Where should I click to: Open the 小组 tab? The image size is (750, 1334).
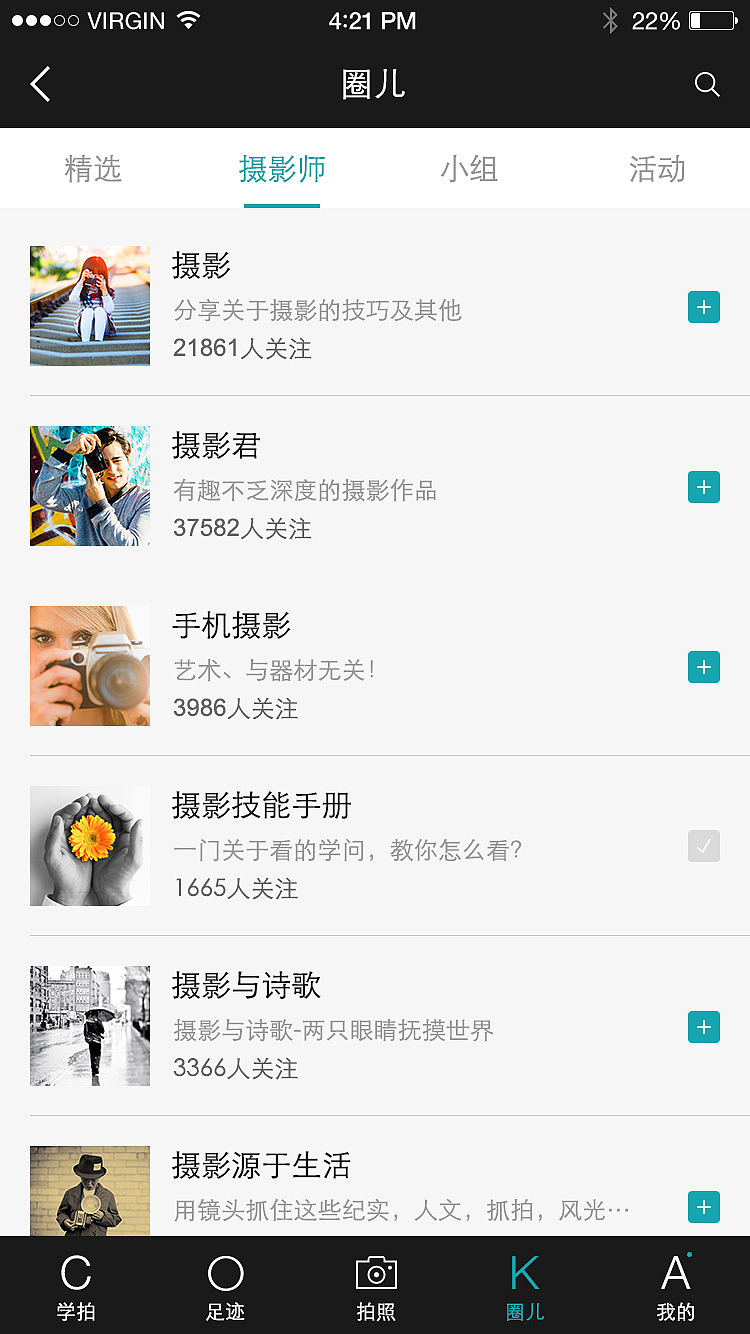point(470,170)
